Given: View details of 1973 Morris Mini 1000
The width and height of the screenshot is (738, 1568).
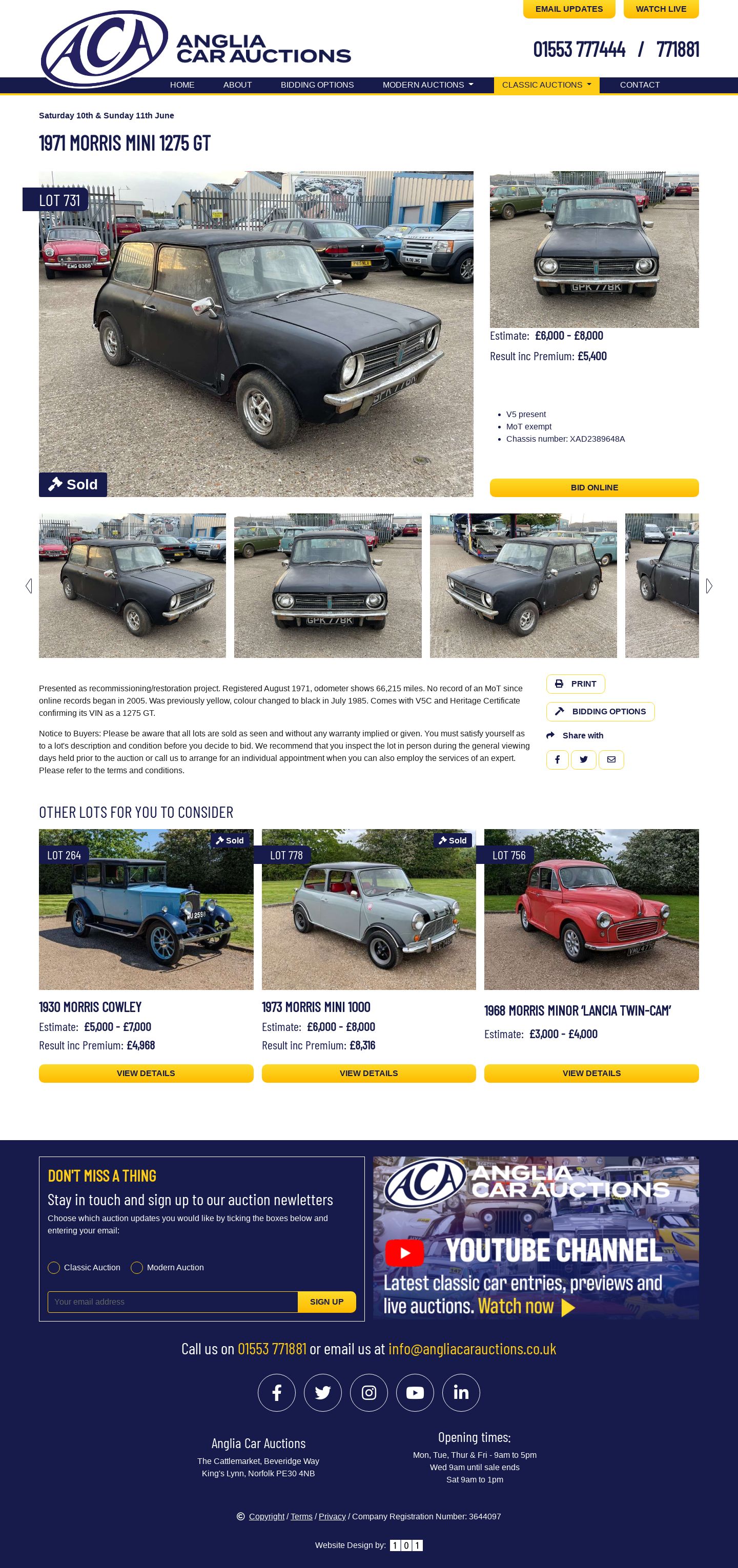Looking at the screenshot, I should [x=368, y=1073].
